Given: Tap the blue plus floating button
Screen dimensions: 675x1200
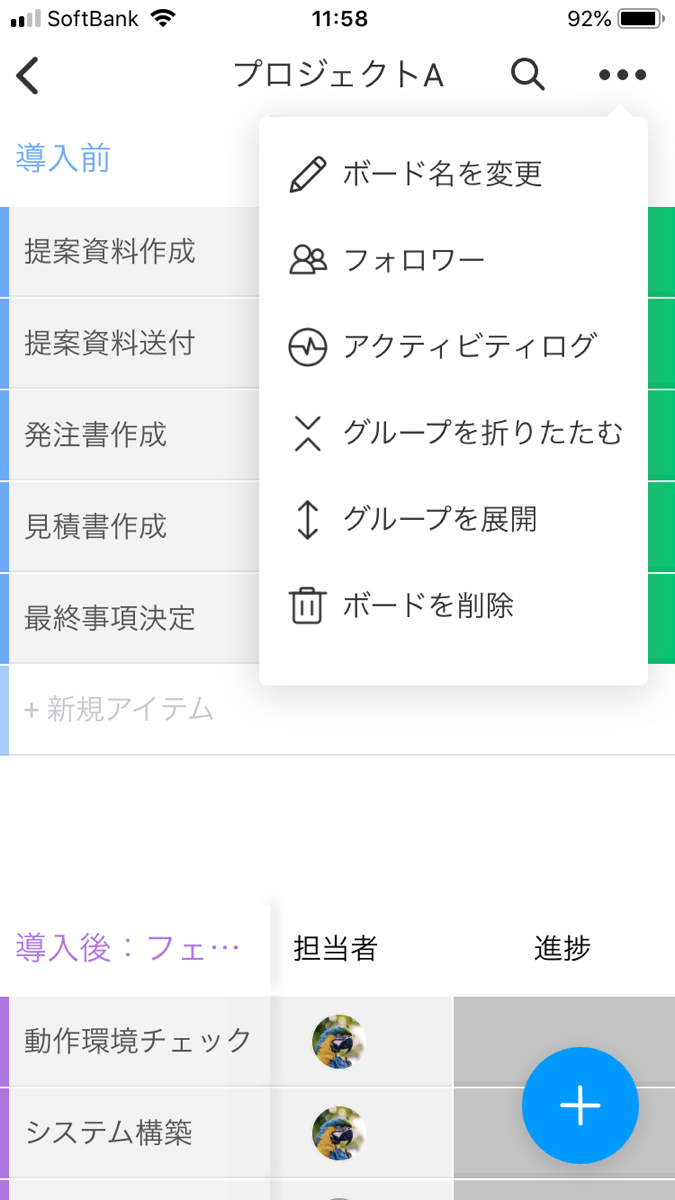Looking at the screenshot, I should click(x=580, y=1106).
